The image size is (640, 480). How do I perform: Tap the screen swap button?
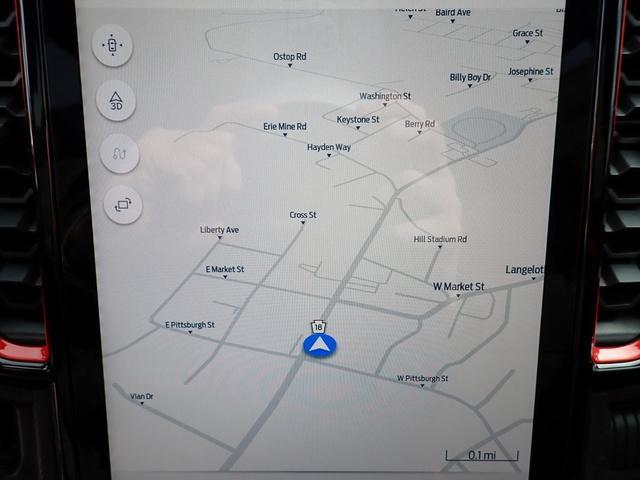[x=123, y=205]
